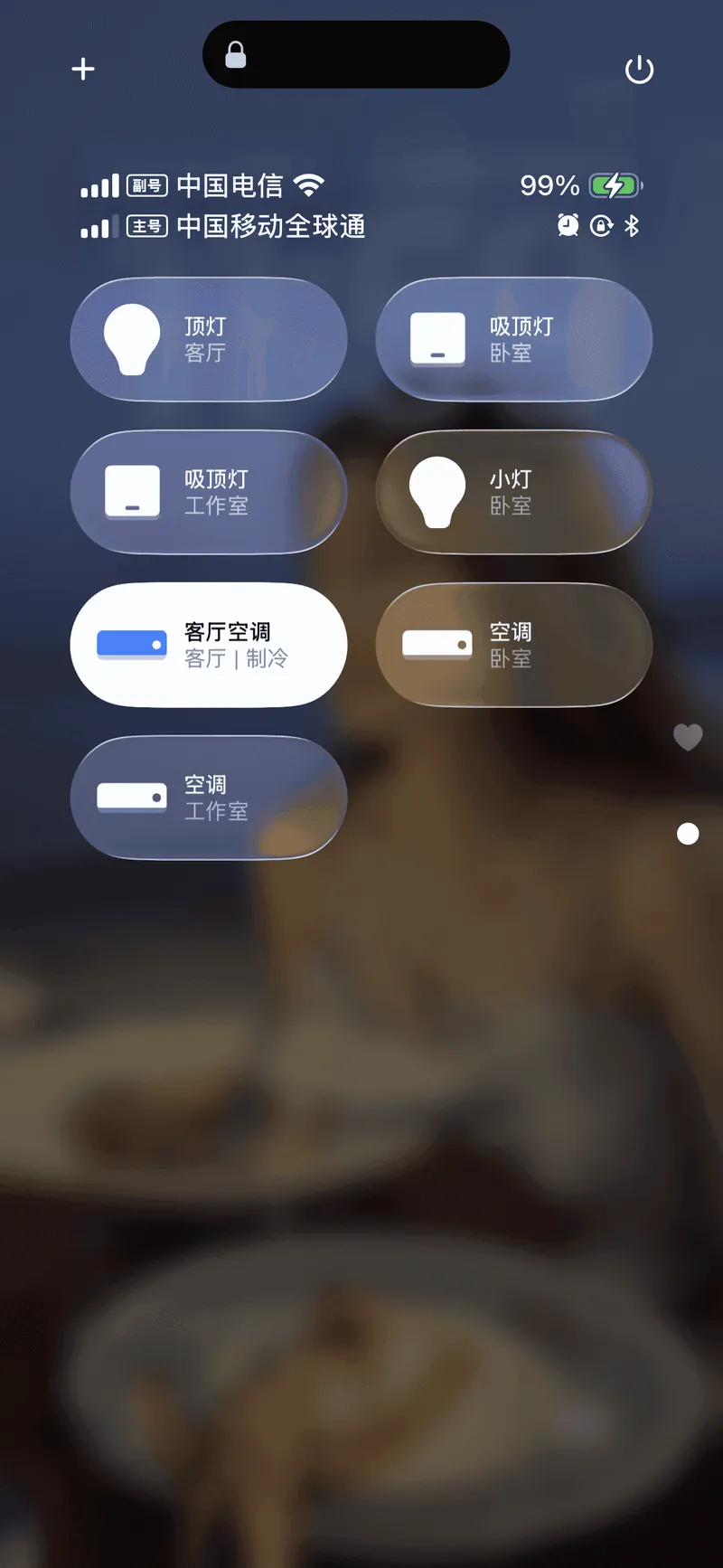Toggle the 空调 in 卧室
The image size is (723, 1568).
pyautogui.click(x=513, y=645)
